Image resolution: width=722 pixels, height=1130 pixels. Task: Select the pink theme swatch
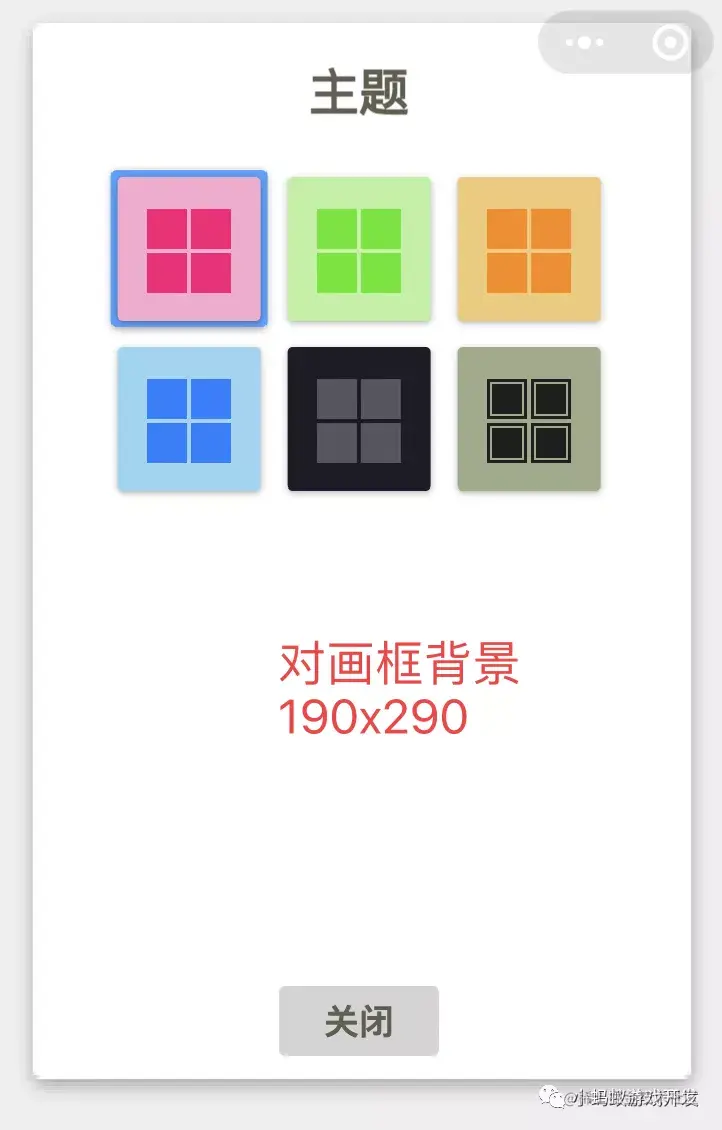pos(189,250)
